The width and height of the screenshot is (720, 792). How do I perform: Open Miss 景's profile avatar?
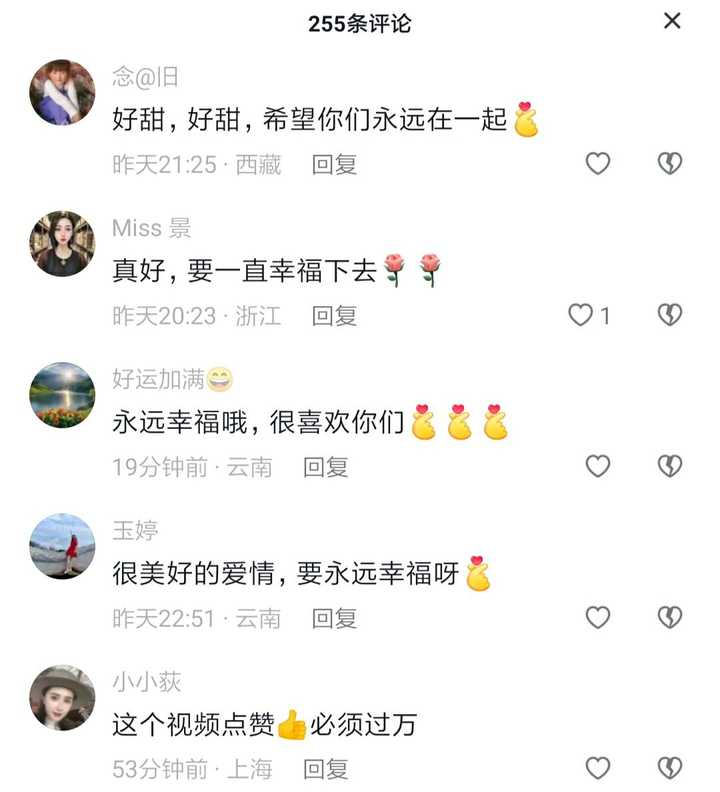tap(62, 243)
